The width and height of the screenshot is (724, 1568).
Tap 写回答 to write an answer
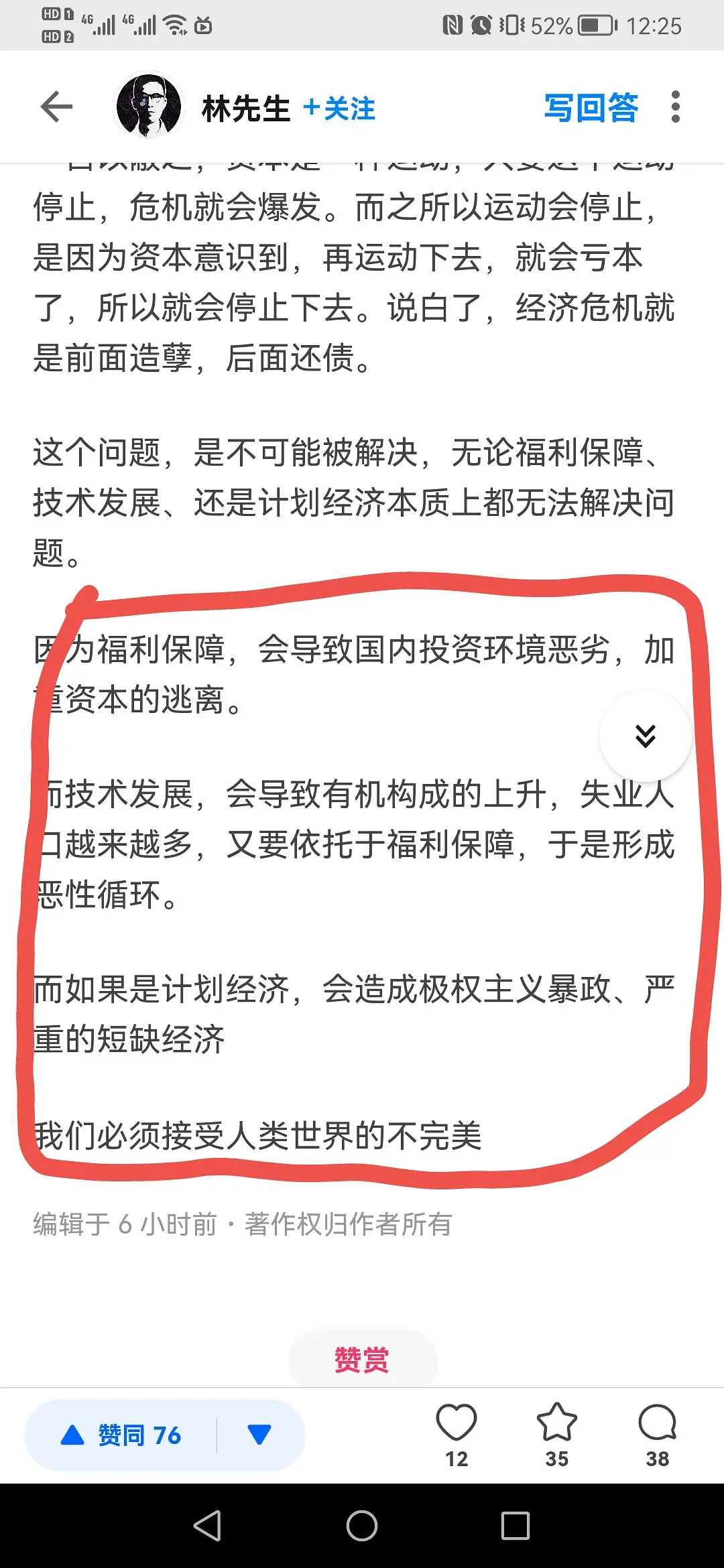591,108
